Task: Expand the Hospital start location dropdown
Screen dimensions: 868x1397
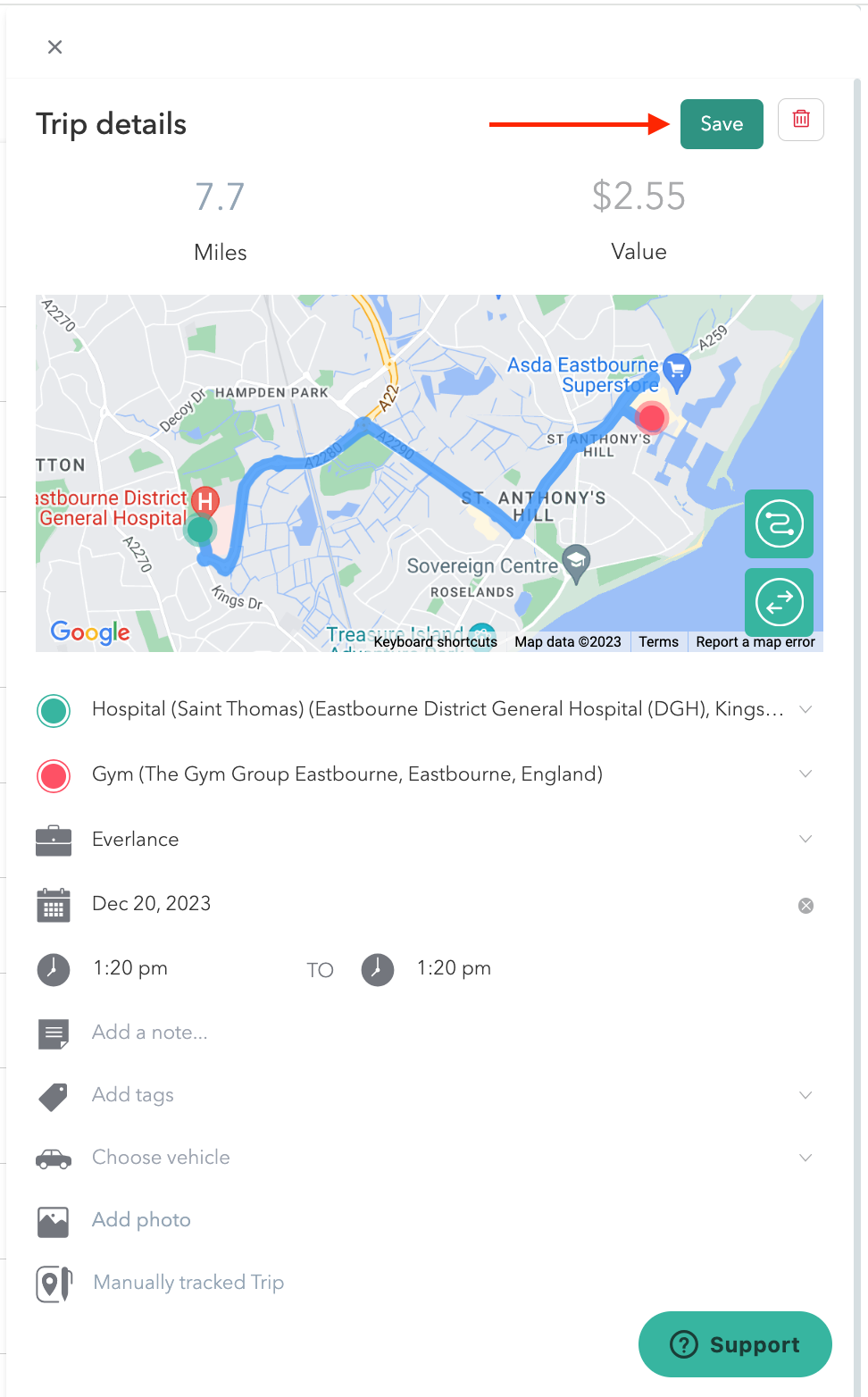Action: 805,709
